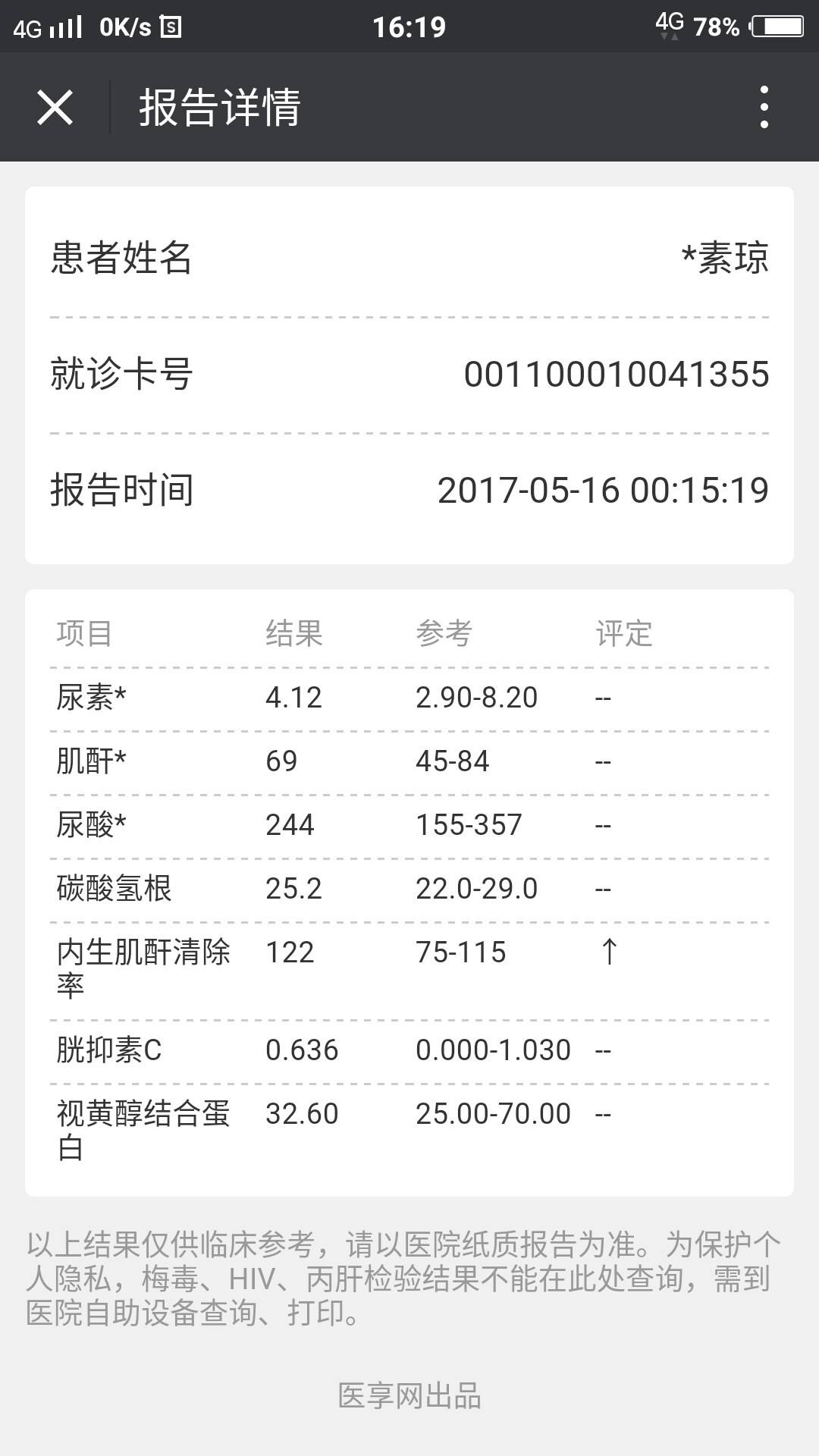Close the report details page
This screenshot has width=819, height=1456.
coord(55,107)
